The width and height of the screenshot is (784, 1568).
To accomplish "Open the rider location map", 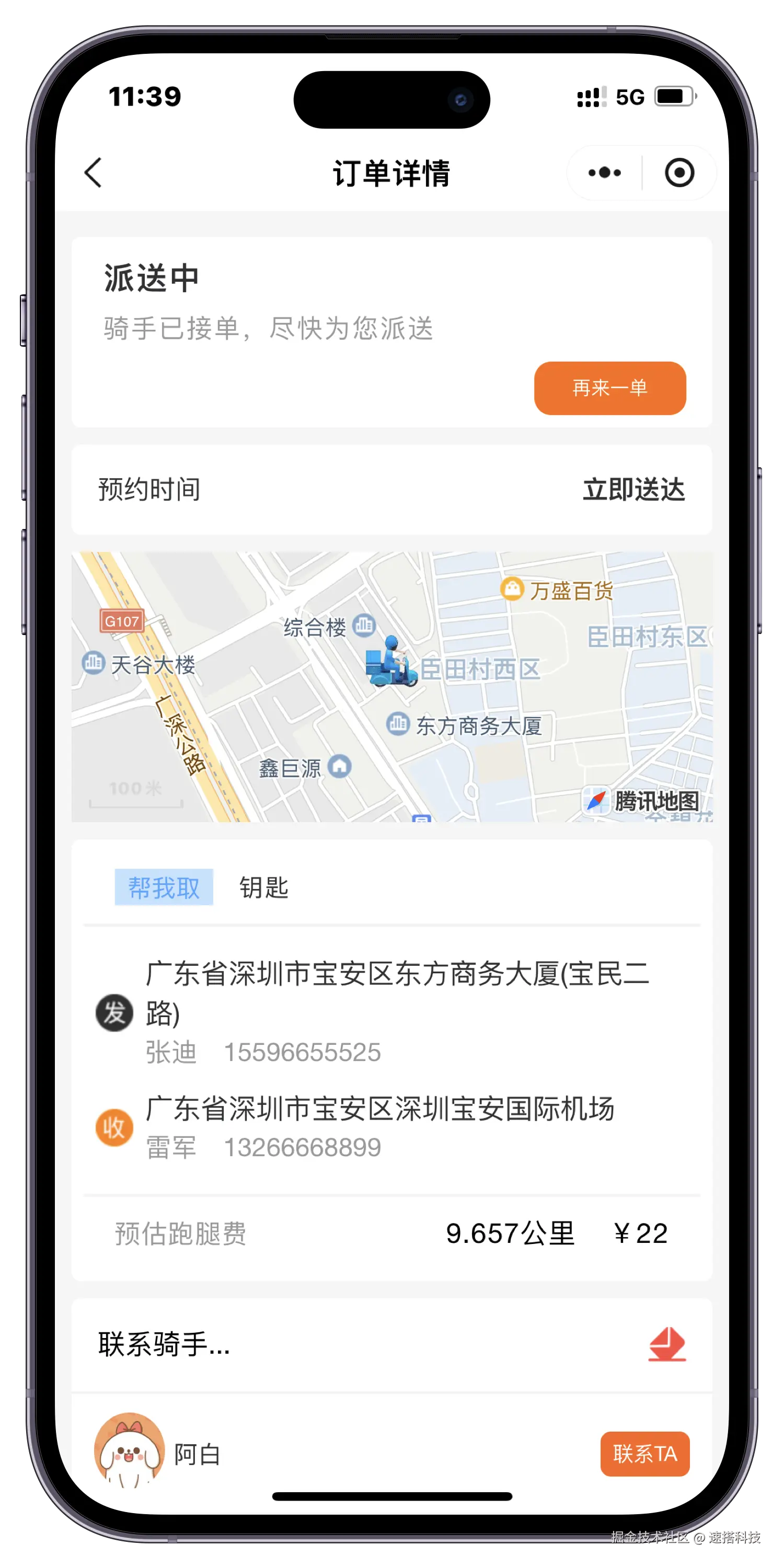I will [391, 687].
